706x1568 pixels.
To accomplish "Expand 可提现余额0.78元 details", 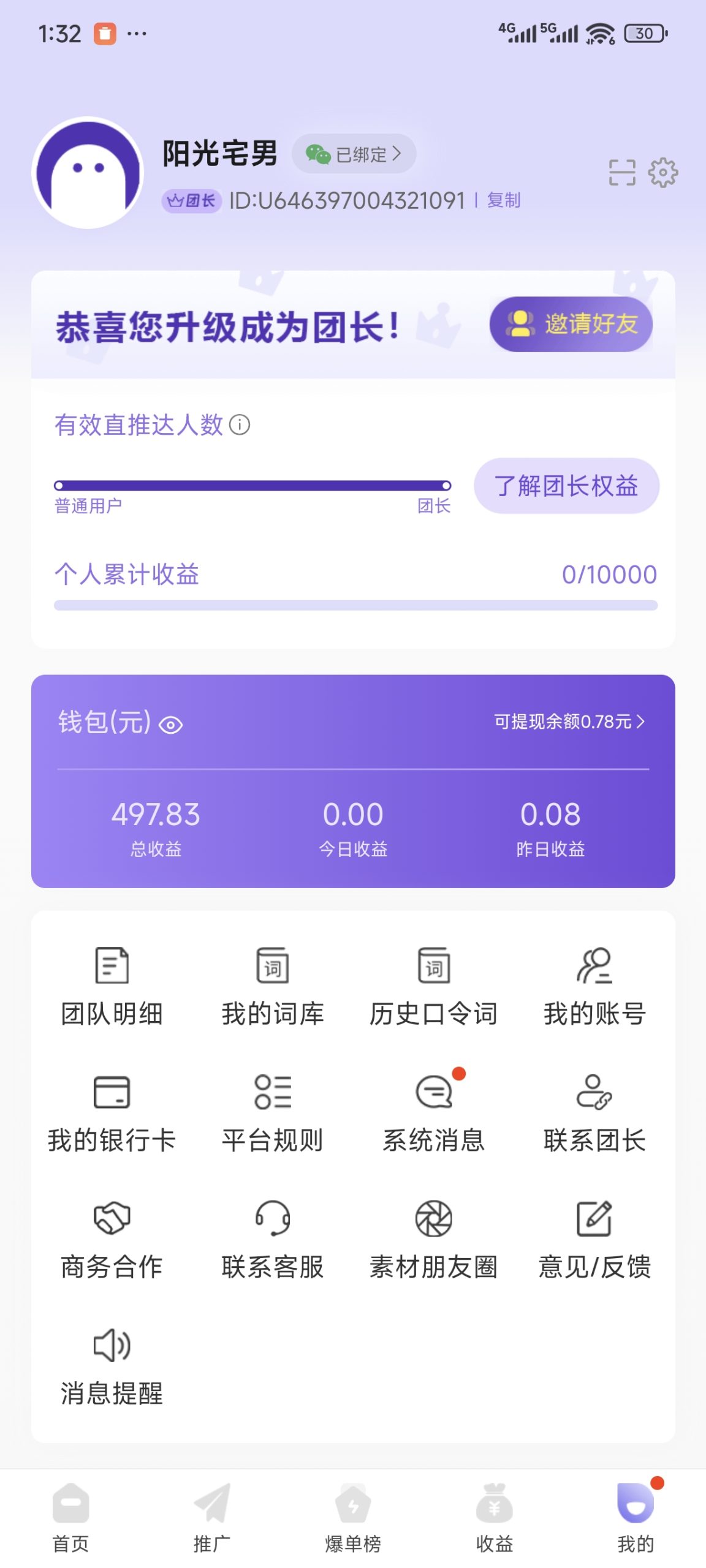I will [x=569, y=723].
